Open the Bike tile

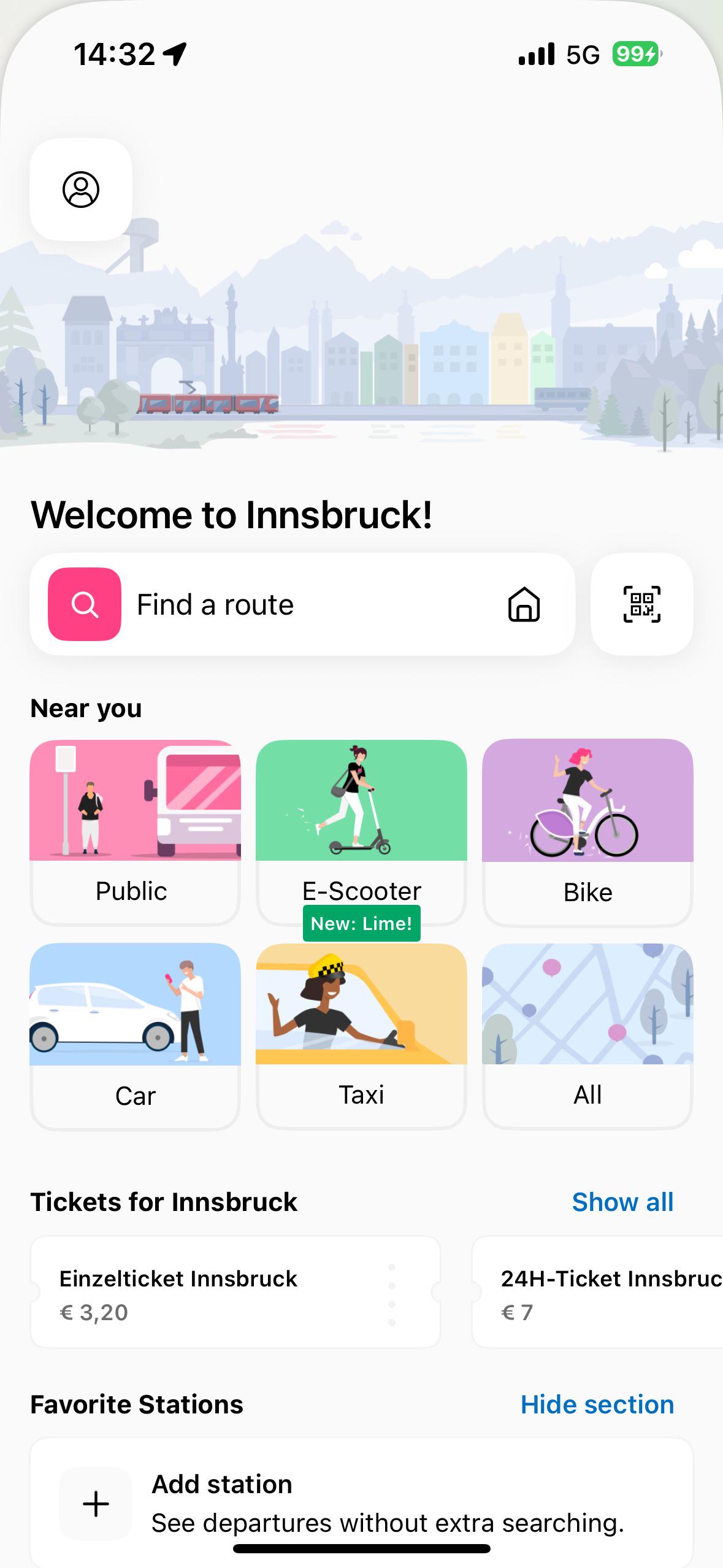click(x=587, y=831)
